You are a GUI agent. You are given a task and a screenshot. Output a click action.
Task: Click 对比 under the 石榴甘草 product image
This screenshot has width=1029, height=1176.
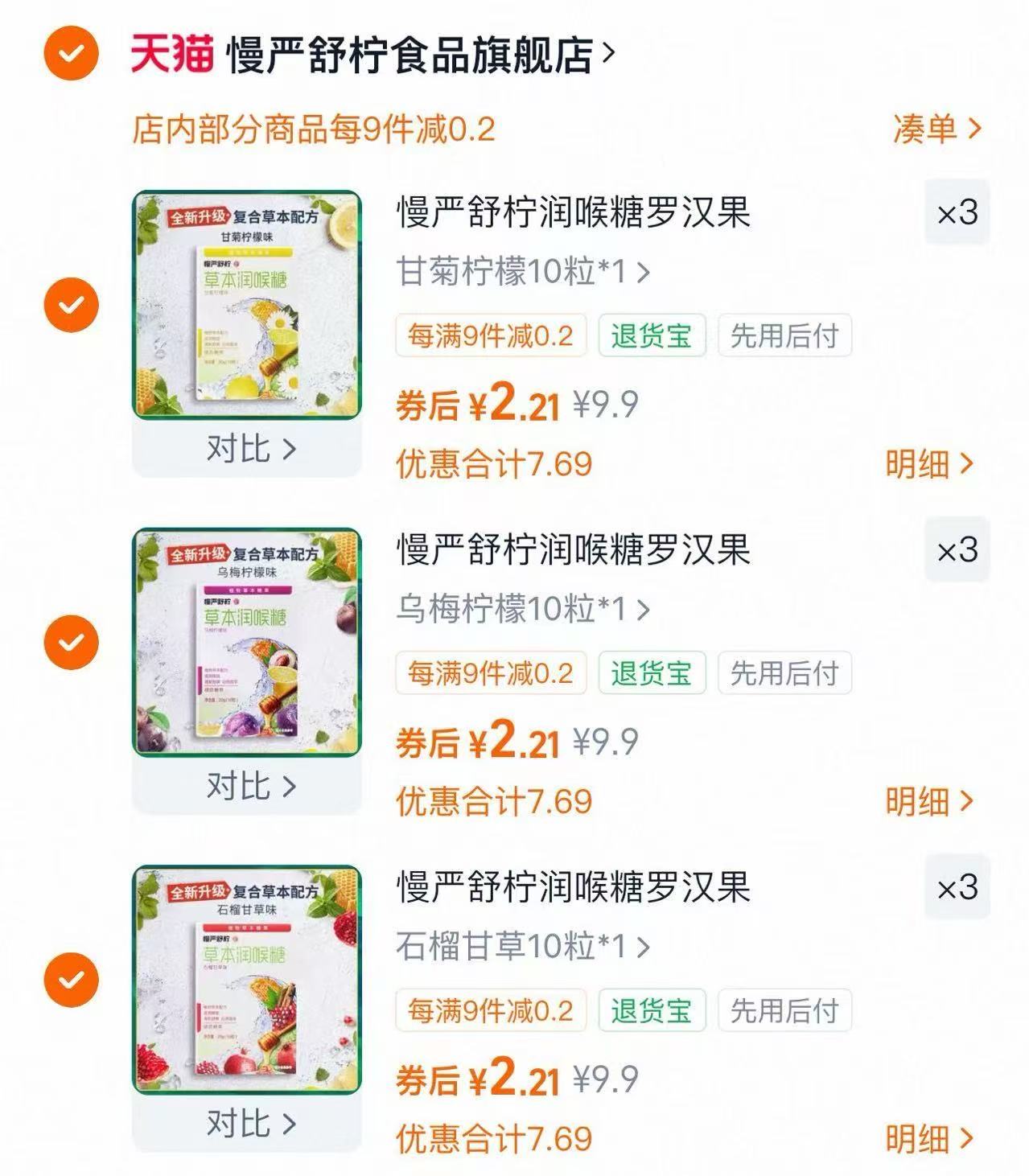pyautogui.click(x=252, y=1124)
